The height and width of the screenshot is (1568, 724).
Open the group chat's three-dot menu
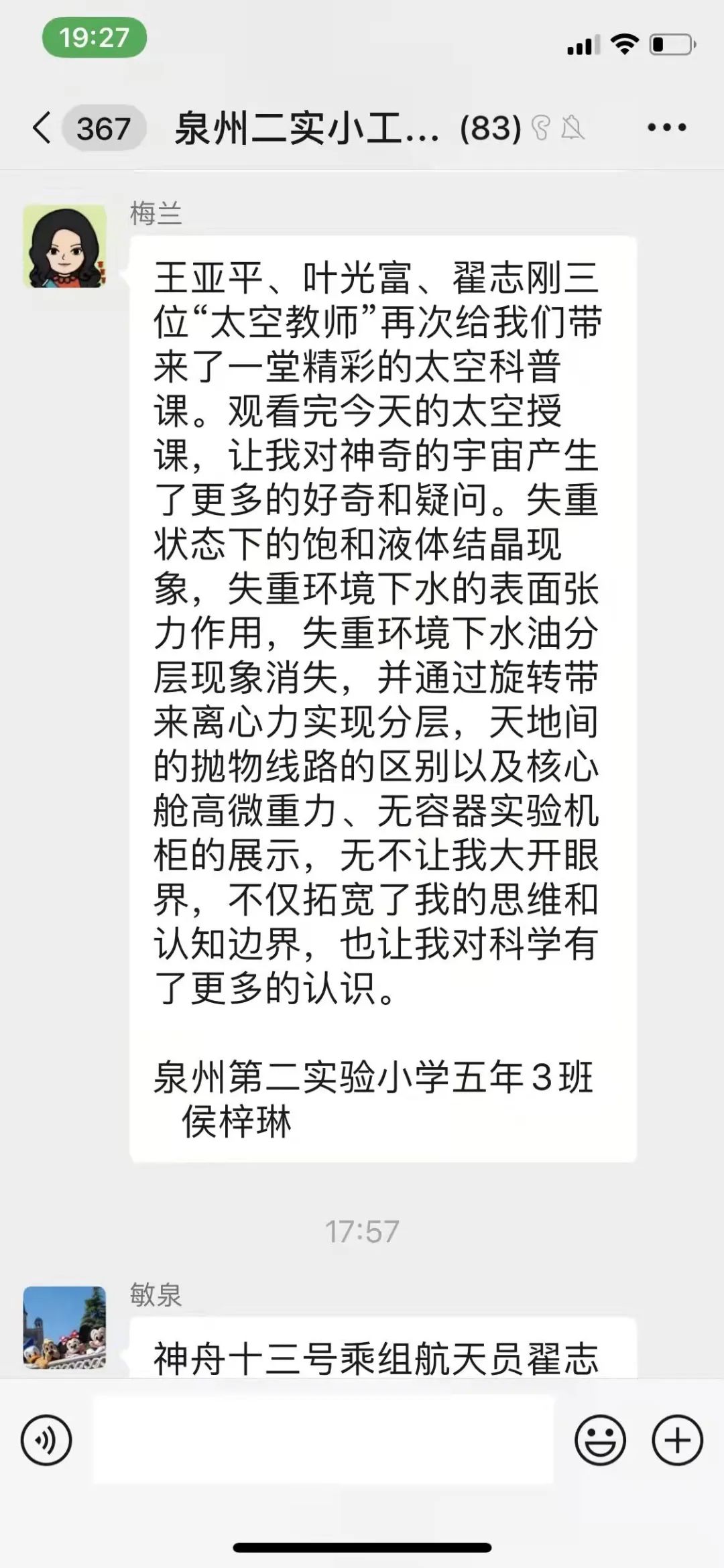click(x=666, y=127)
